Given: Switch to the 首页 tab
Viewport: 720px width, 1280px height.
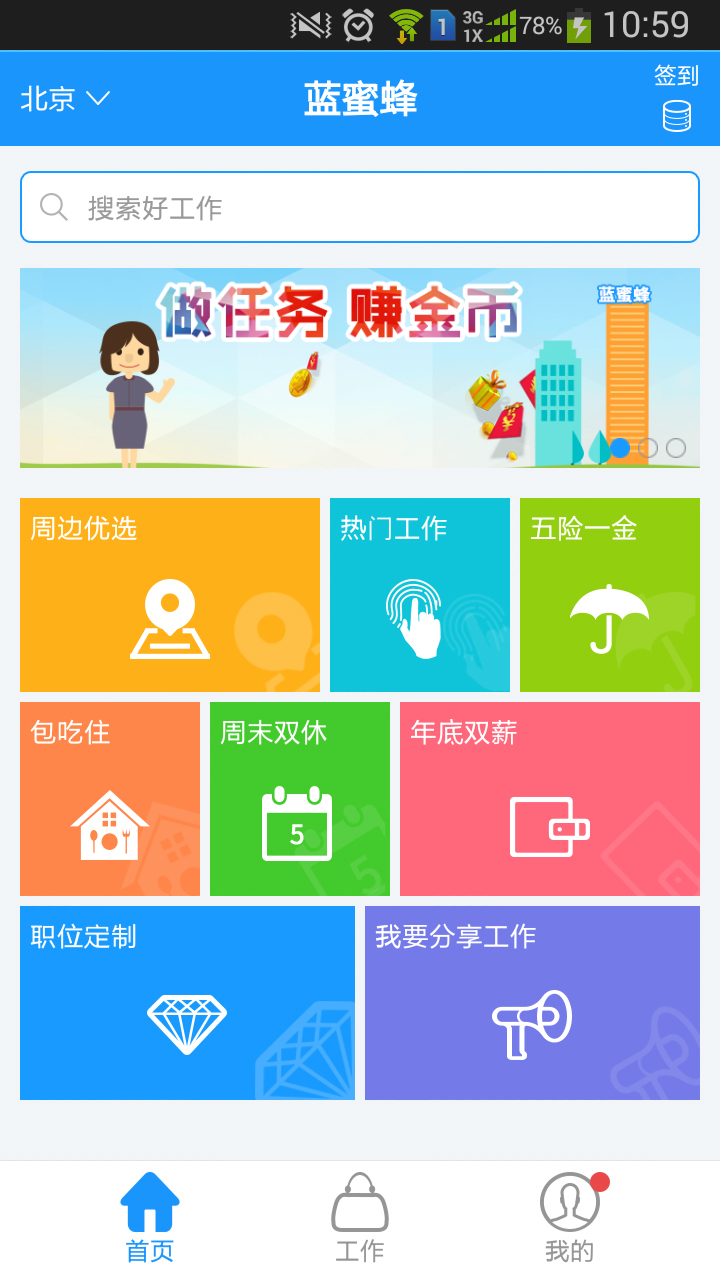Looking at the screenshot, I should 150,1218.
